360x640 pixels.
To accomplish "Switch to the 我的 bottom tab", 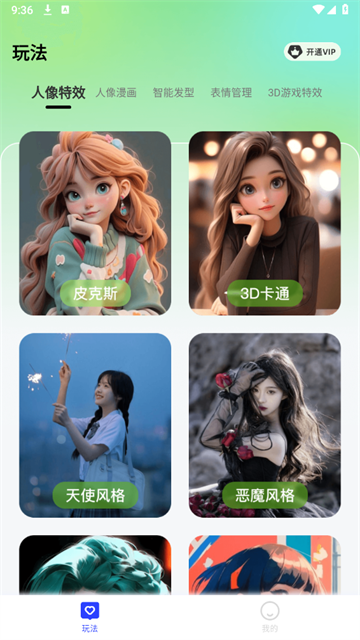I will pos(270,617).
